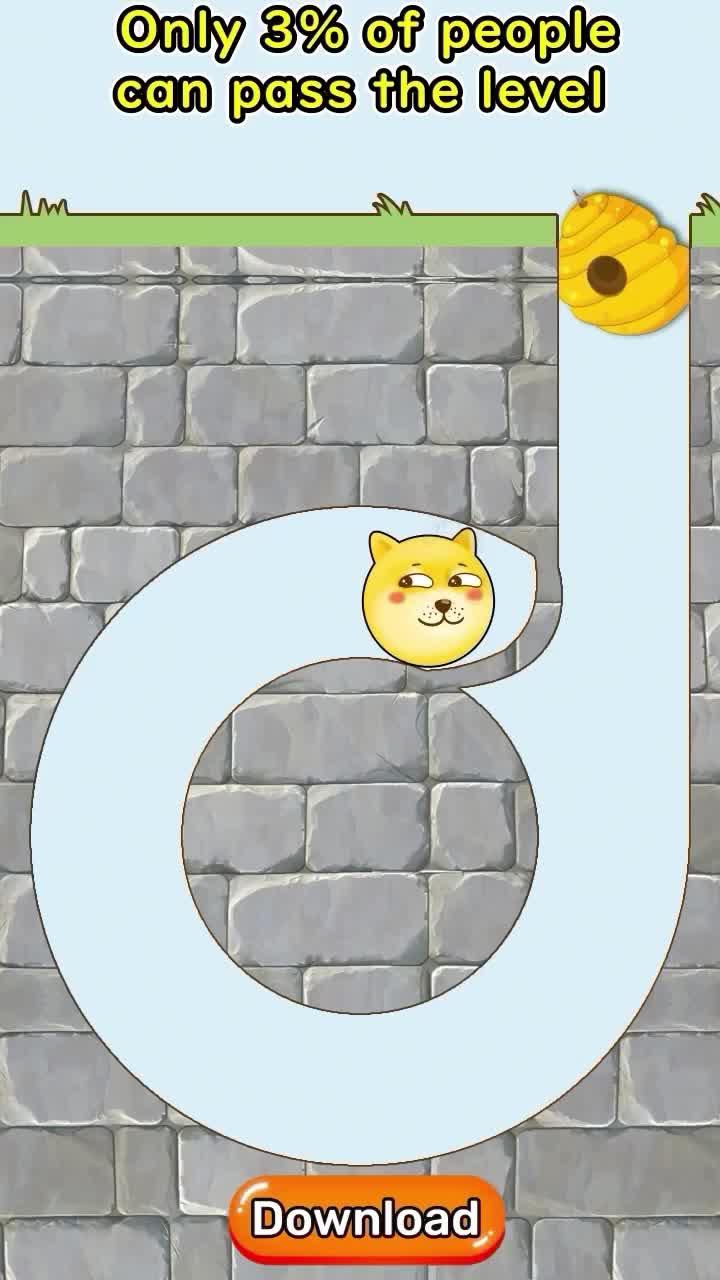Image resolution: width=720 pixels, height=1280 pixels.
Task: Tap the Download button
Action: (366, 1220)
